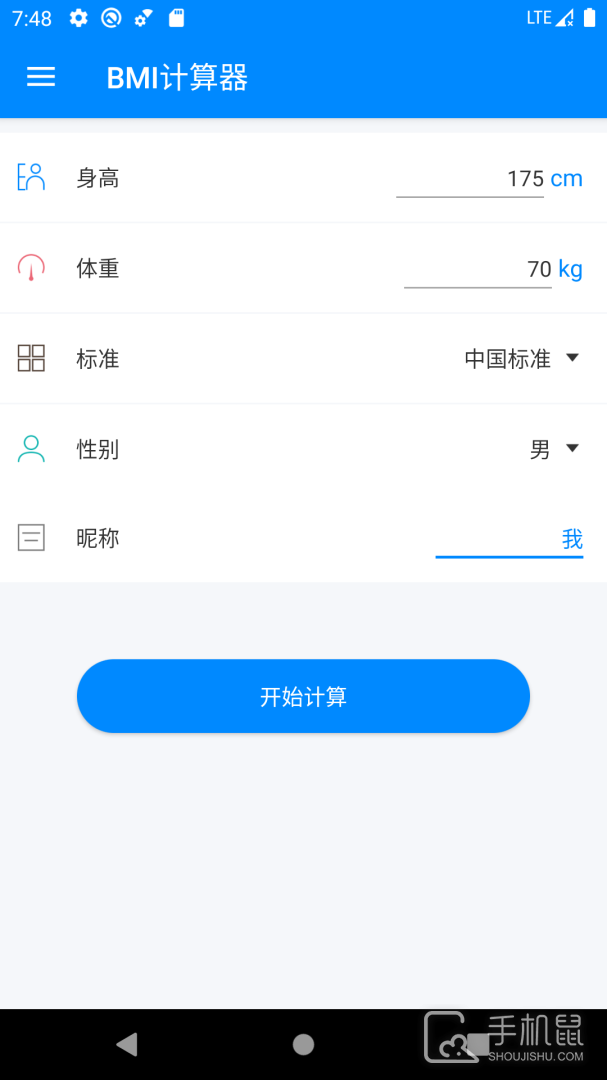The height and width of the screenshot is (1080, 607).
Task: Tap the height (身高) input field
Action: (470, 179)
